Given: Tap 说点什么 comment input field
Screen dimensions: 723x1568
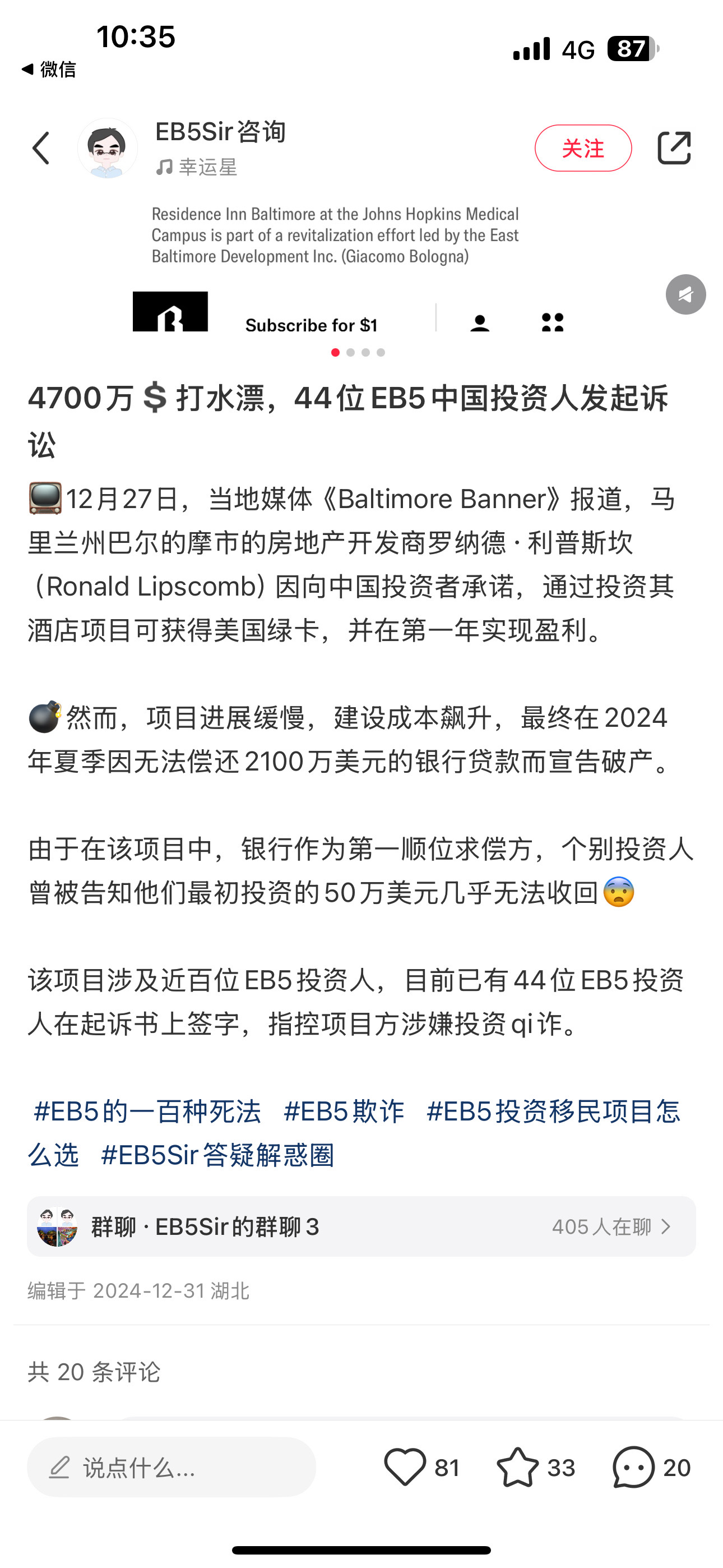Looking at the screenshot, I should click(172, 1468).
